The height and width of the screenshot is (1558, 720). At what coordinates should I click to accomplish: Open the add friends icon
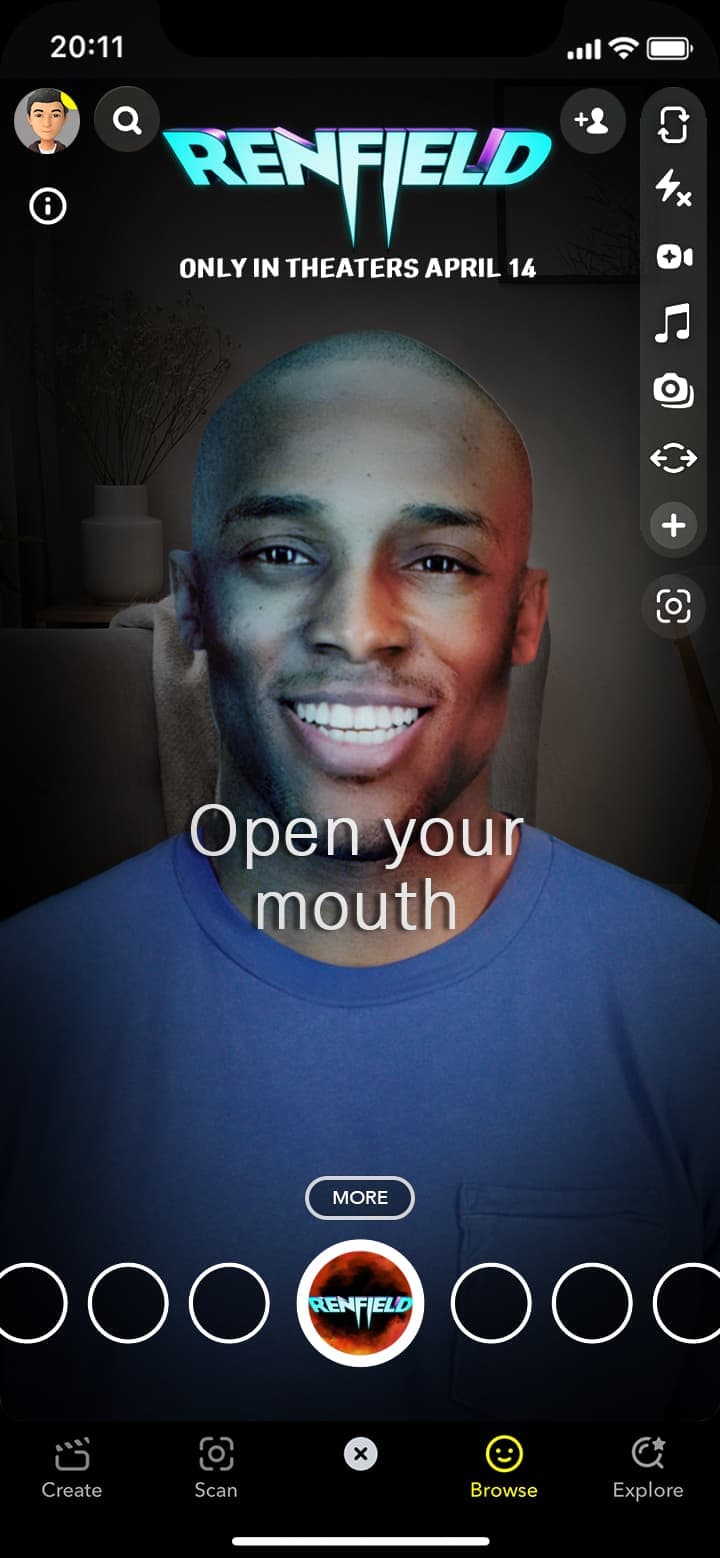592,121
